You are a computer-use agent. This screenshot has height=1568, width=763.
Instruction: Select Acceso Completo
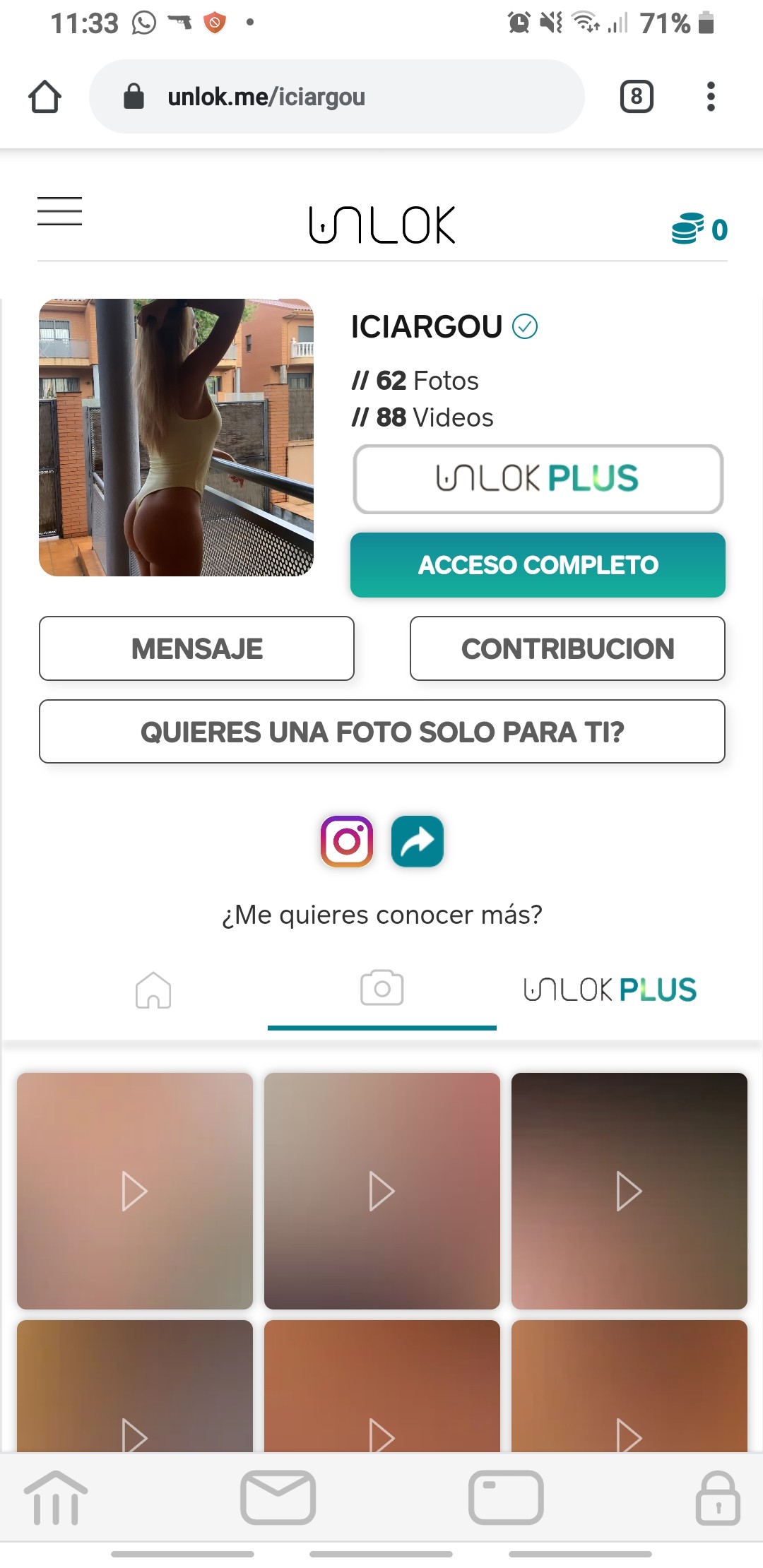pos(538,565)
